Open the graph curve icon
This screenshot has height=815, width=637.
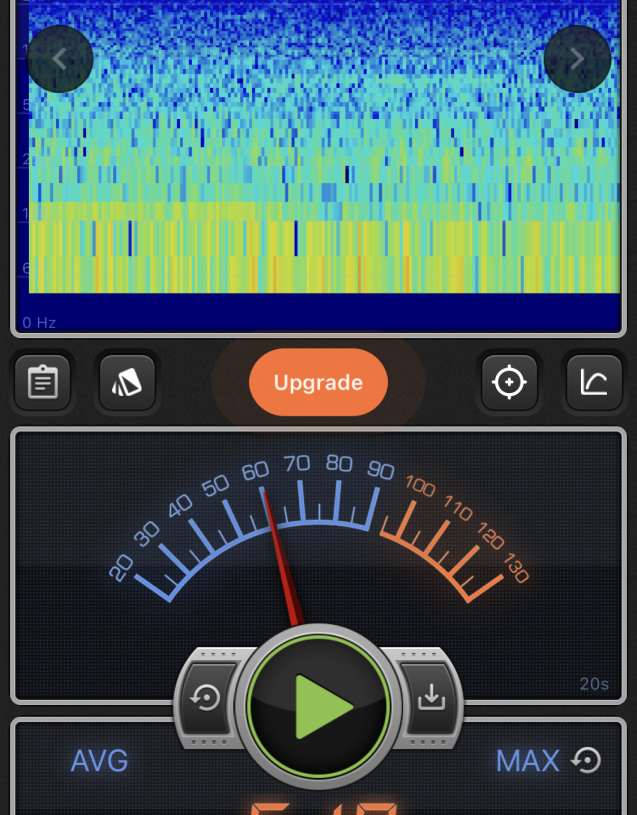tap(593, 382)
